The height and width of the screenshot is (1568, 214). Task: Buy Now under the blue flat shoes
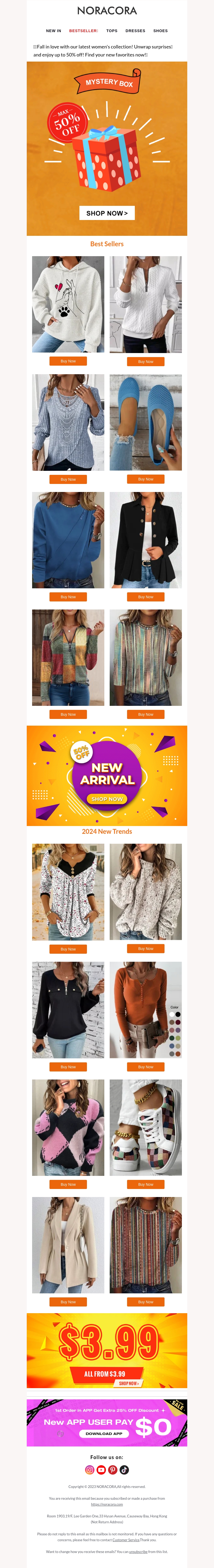click(145, 479)
